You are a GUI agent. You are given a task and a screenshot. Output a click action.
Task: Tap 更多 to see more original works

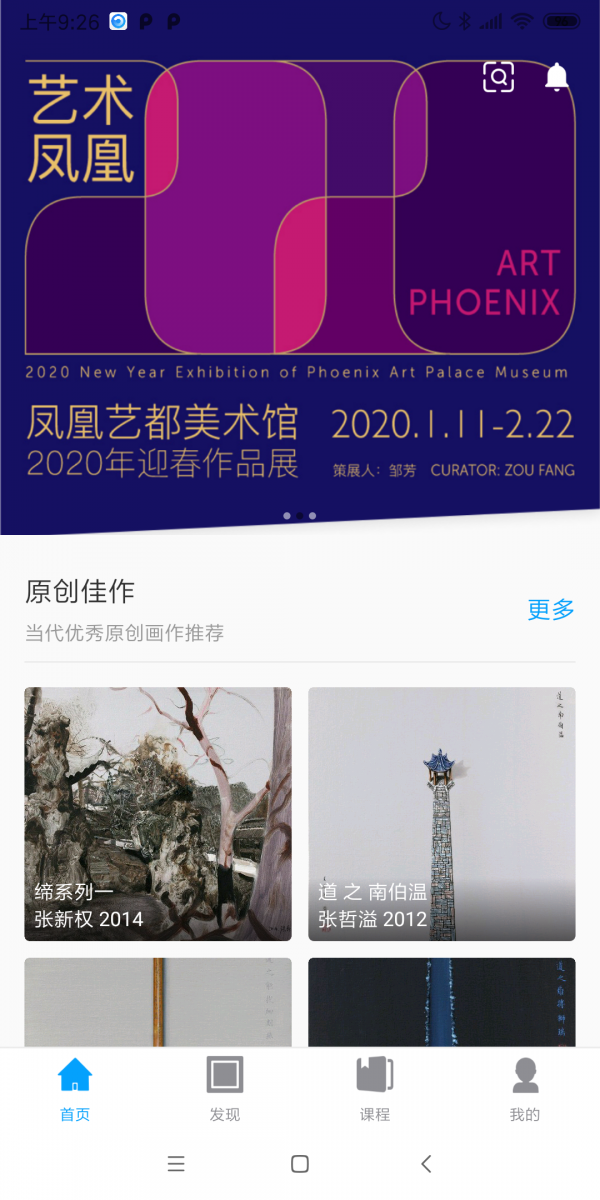551,609
